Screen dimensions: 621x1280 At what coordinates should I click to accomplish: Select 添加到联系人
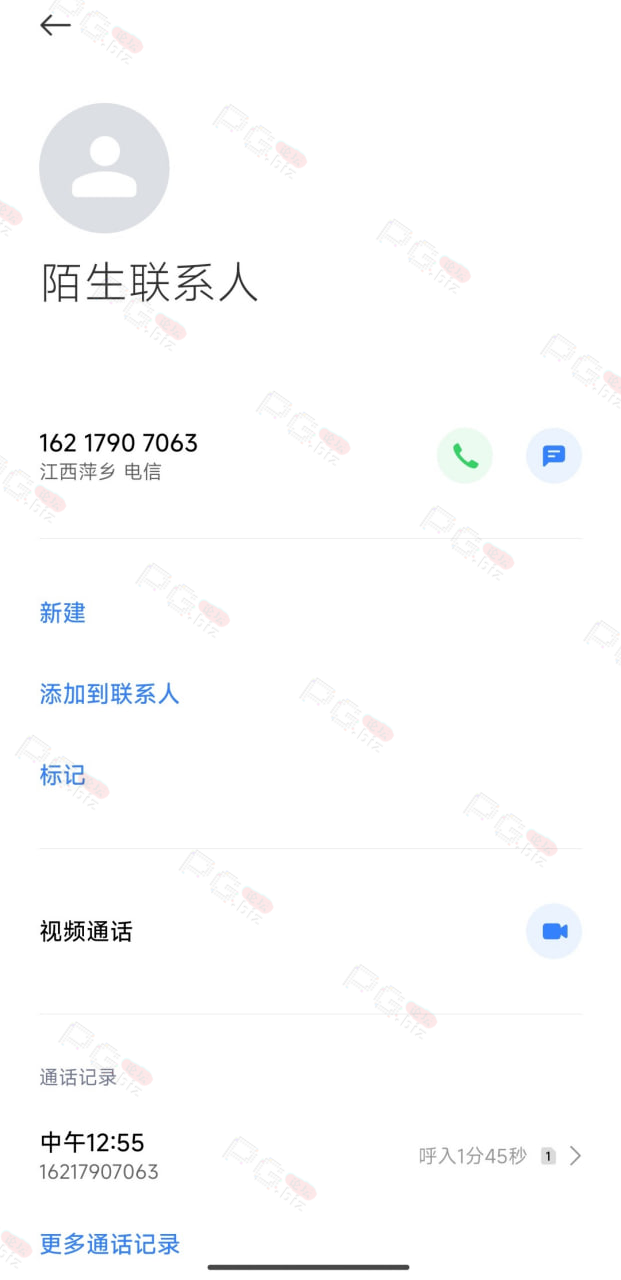point(109,694)
